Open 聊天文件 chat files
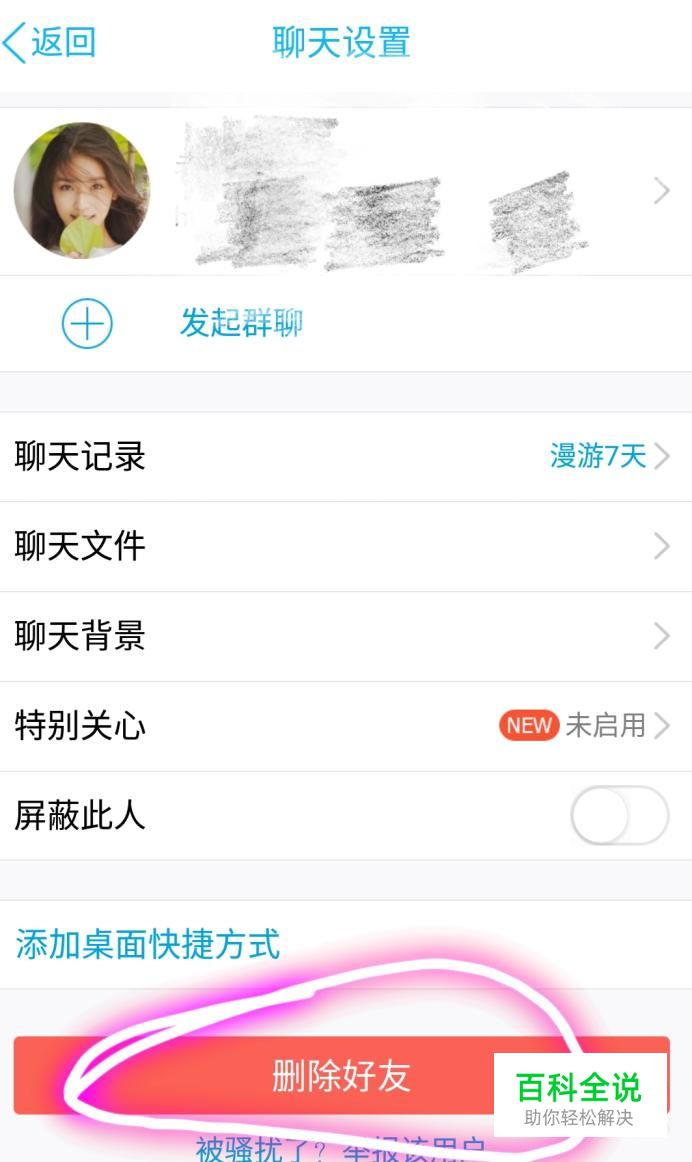The image size is (692, 1162). [x=345, y=546]
